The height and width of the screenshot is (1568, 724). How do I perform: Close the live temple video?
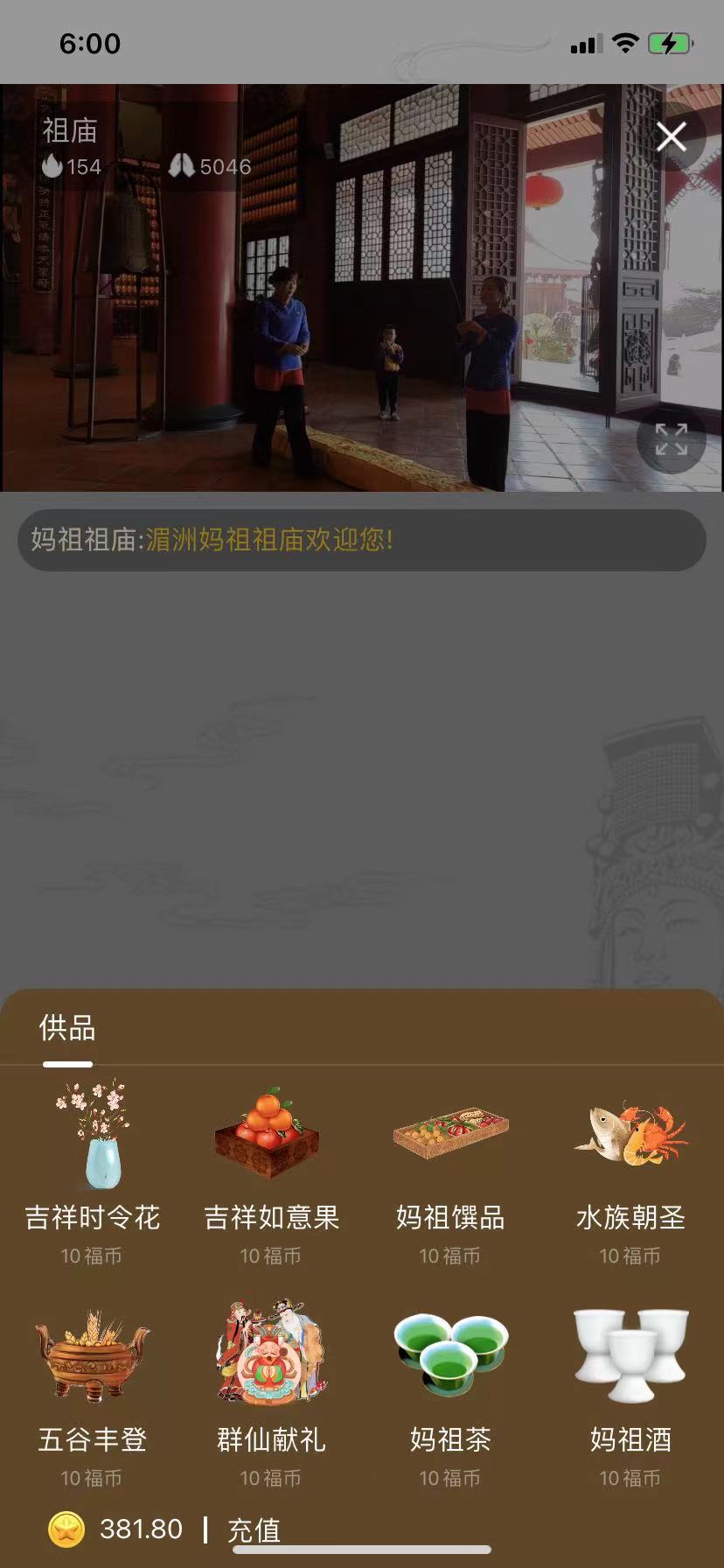(x=672, y=136)
